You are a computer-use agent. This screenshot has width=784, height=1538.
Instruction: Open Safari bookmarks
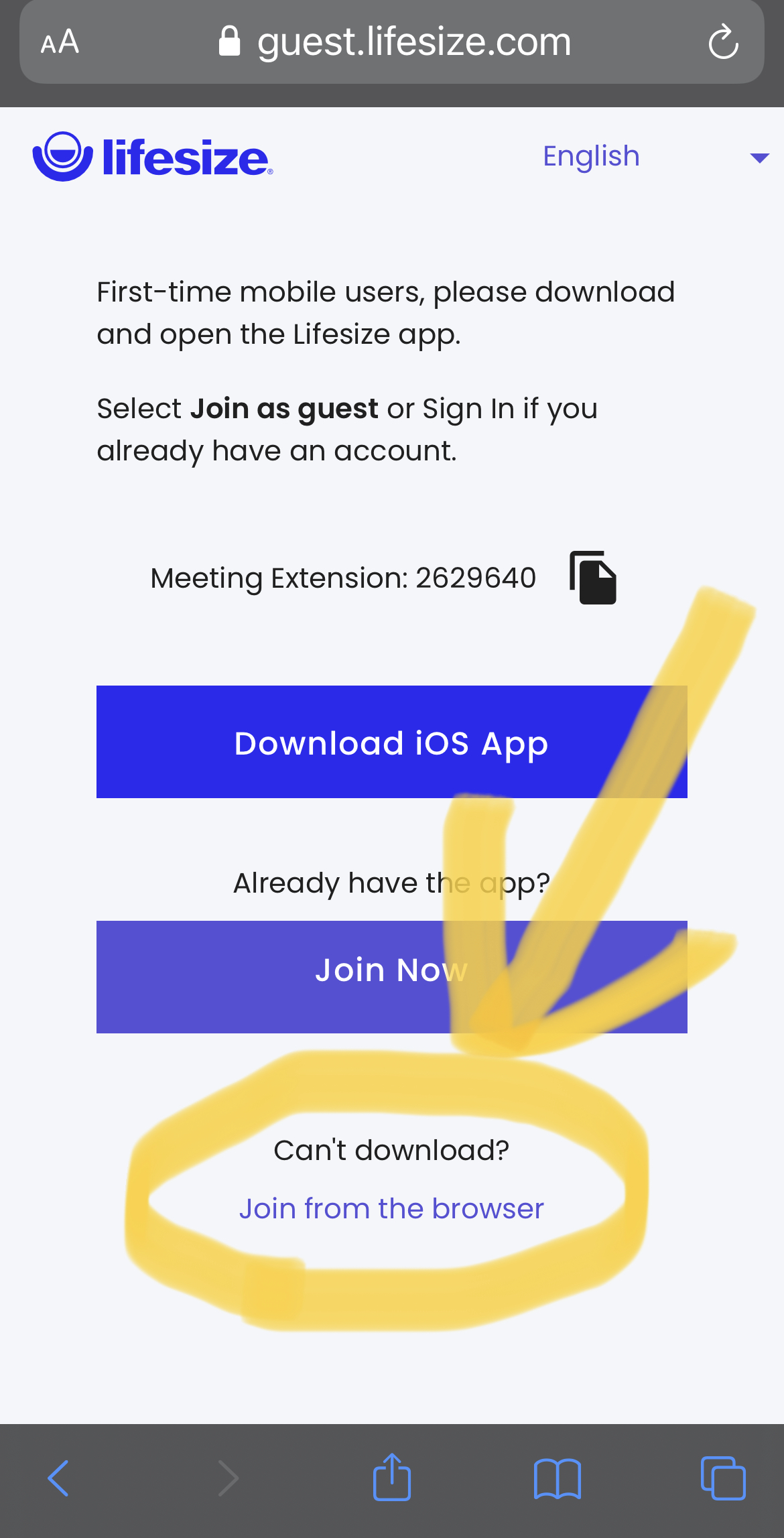pyautogui.click(x=558, y=1478)
